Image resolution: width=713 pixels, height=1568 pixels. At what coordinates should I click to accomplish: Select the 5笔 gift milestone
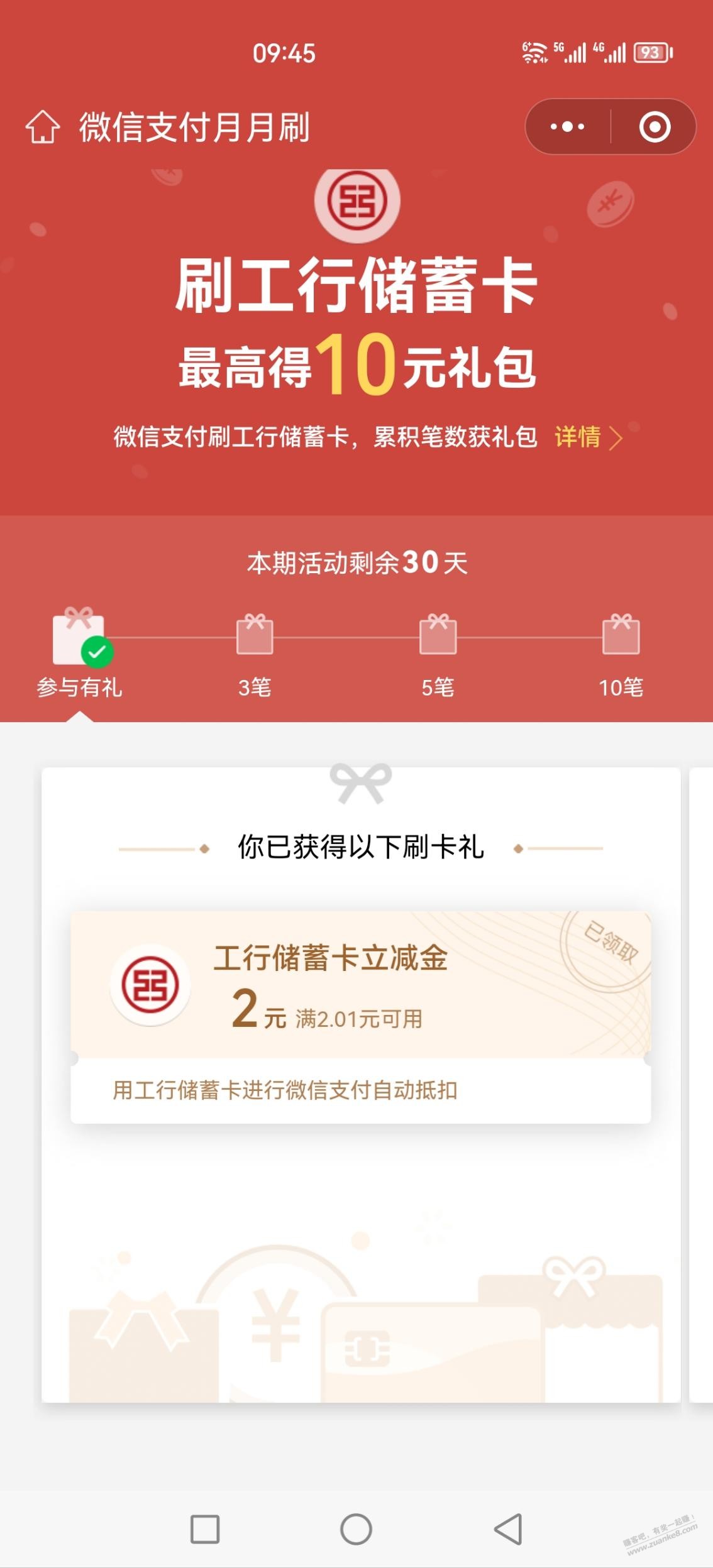point(438,654)
